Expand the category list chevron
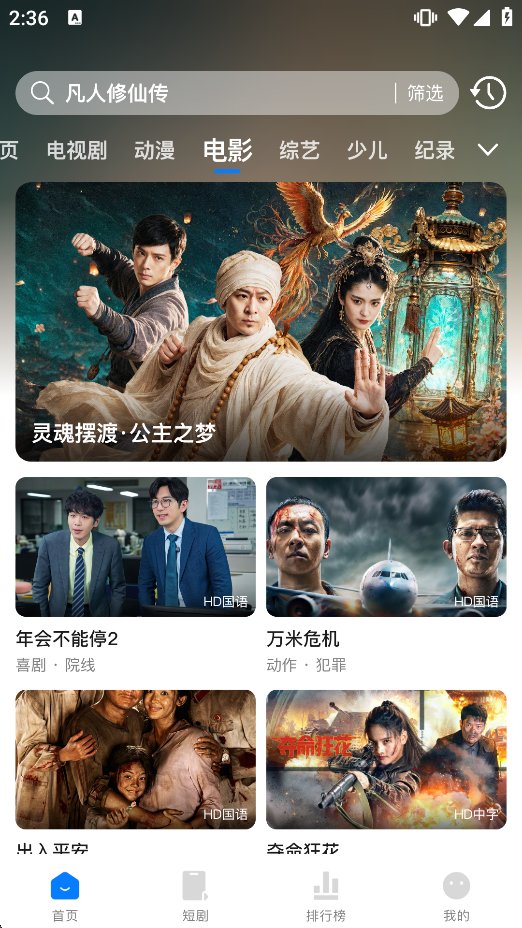The image size is (522, 928). point(488,150)
